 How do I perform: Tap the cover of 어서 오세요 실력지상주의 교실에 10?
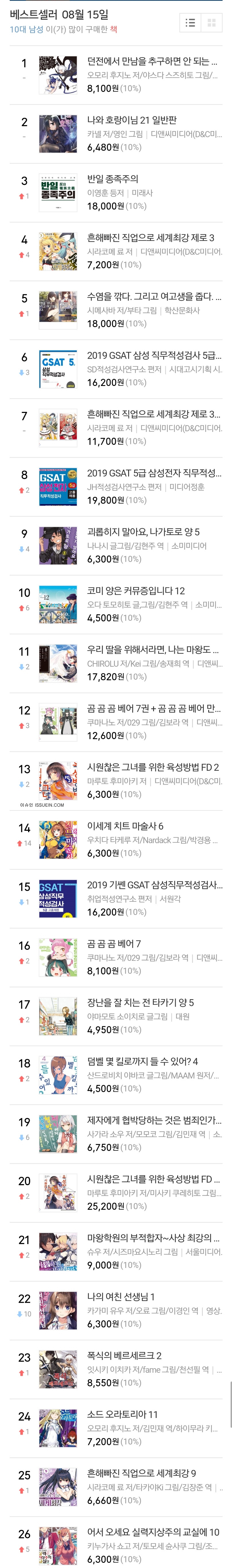[58, 1546]
